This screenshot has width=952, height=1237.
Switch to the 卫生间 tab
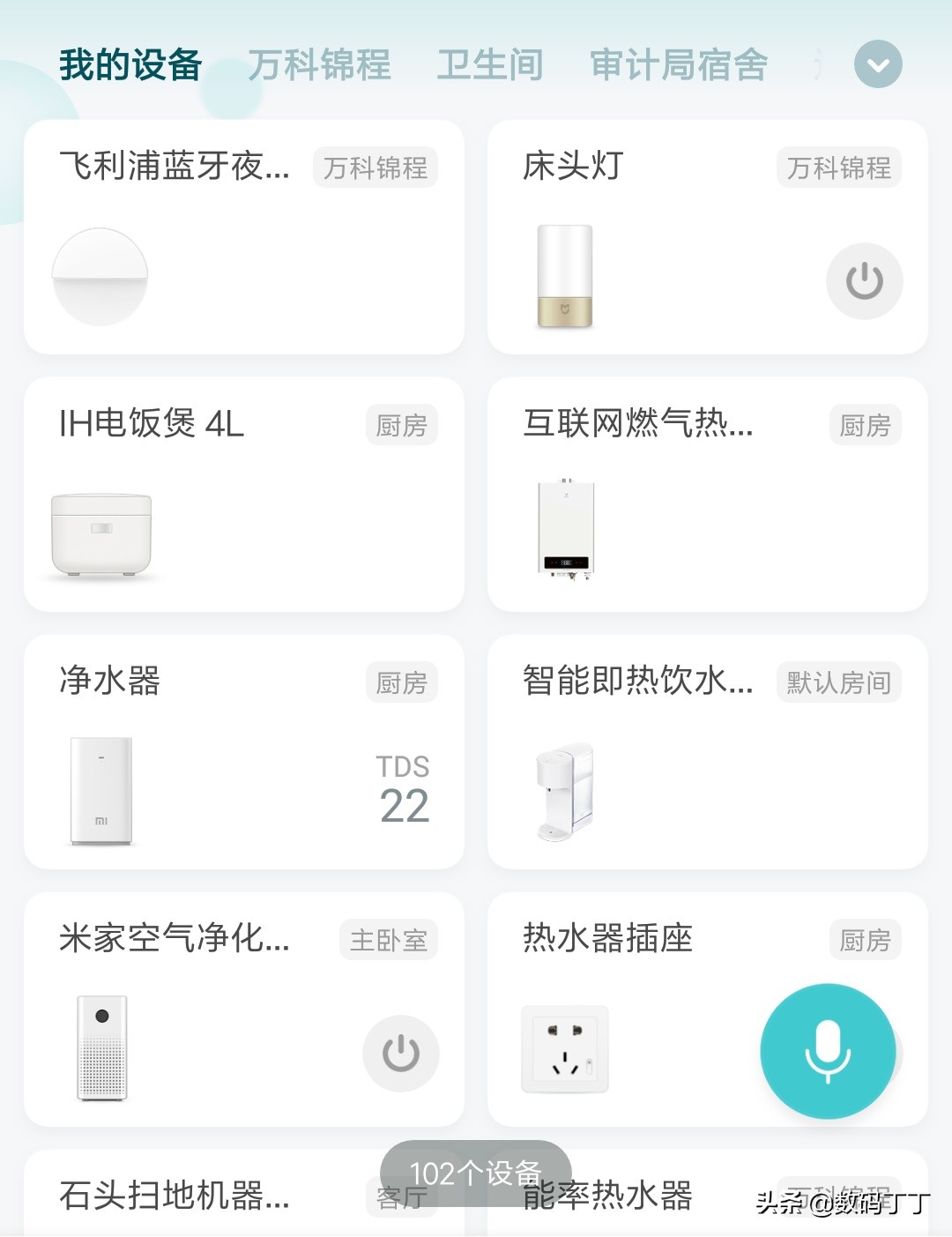(490, 64)
